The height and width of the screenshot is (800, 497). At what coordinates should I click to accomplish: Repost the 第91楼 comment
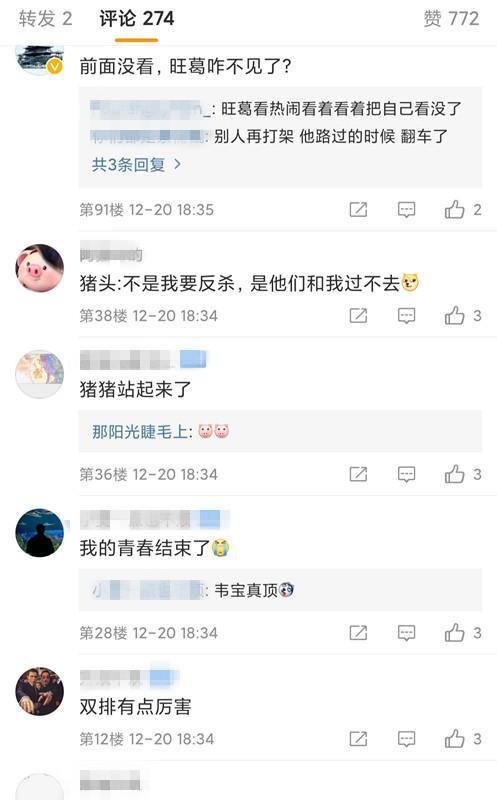[x=358, y=210]
